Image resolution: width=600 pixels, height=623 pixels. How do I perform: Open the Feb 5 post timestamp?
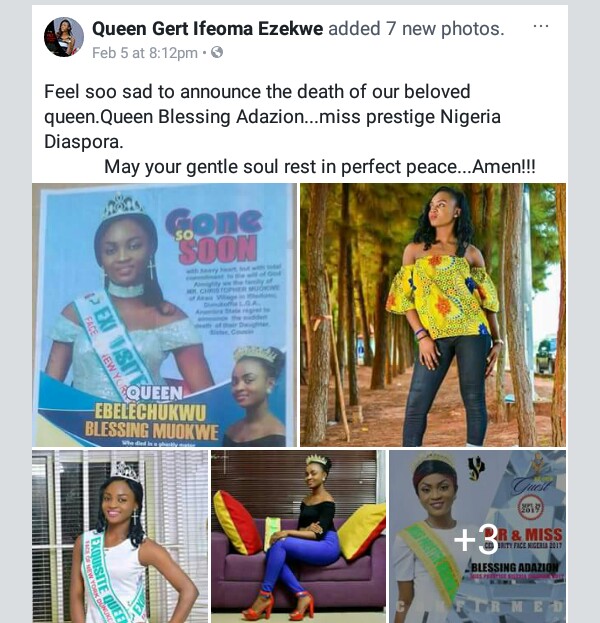click(x=143, y=51)
